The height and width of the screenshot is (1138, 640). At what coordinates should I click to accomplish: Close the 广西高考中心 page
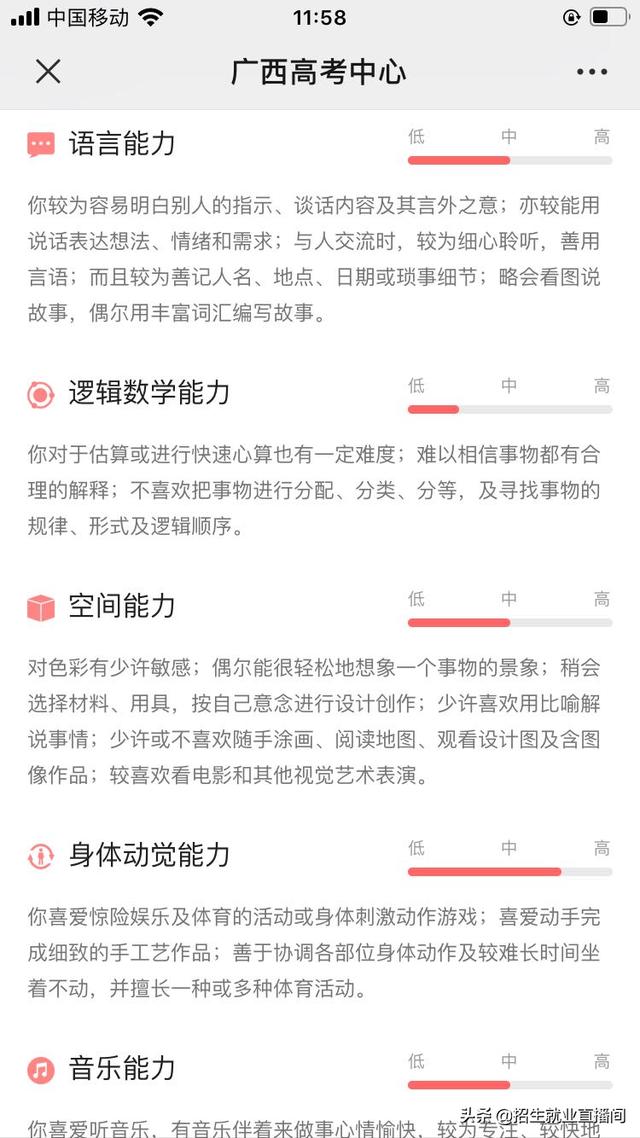click(x=48, y=71)
